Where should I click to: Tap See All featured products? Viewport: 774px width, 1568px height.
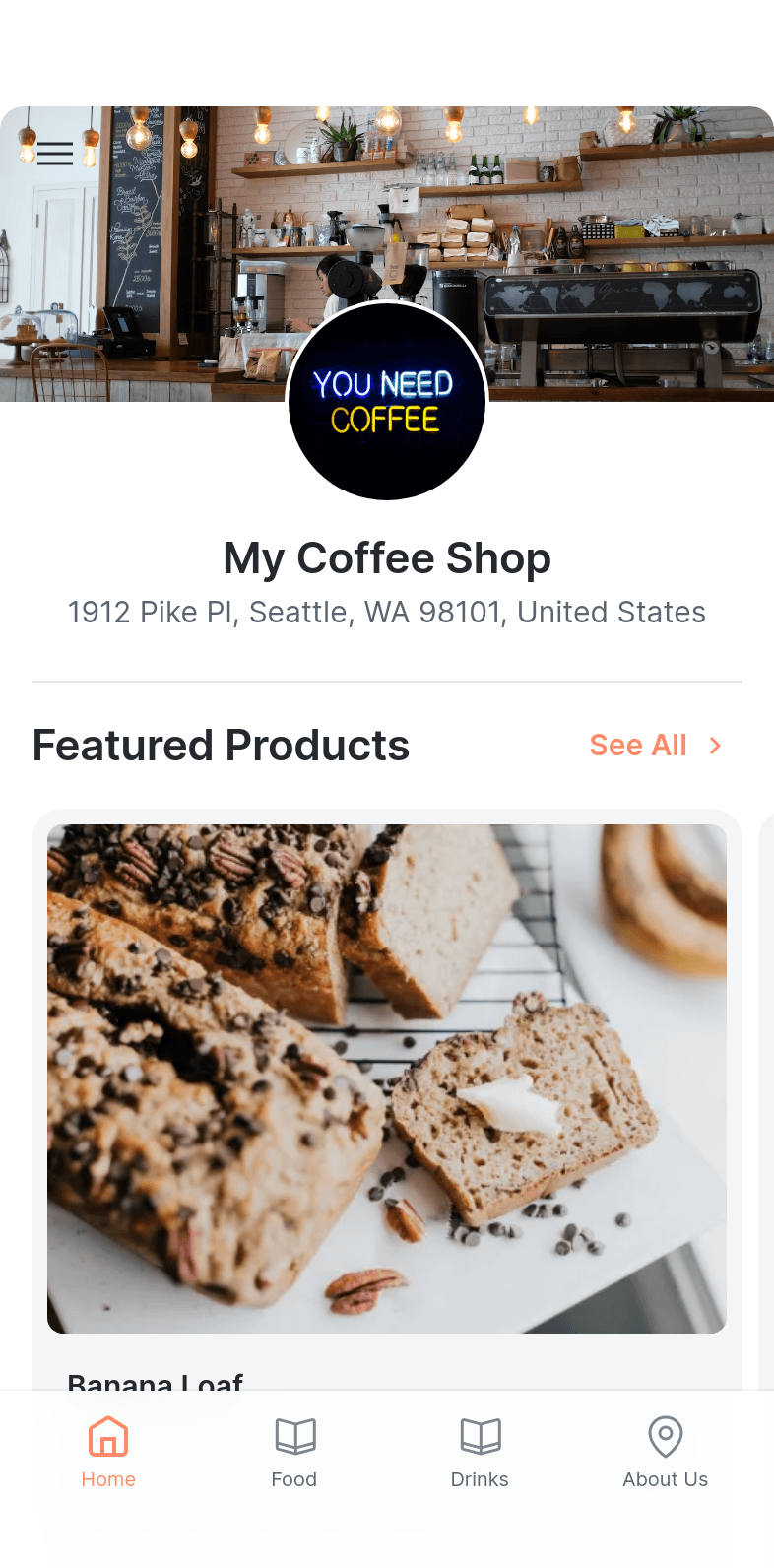(656, 746)
